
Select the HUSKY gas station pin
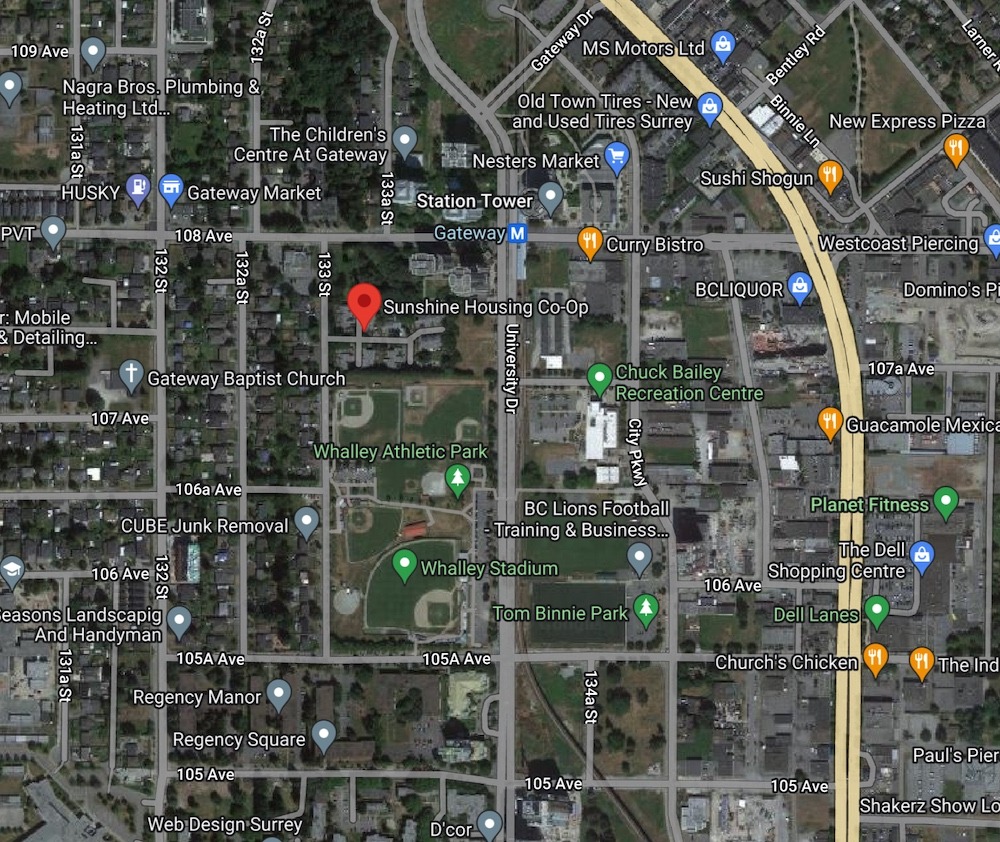click(x=138, y=188)
